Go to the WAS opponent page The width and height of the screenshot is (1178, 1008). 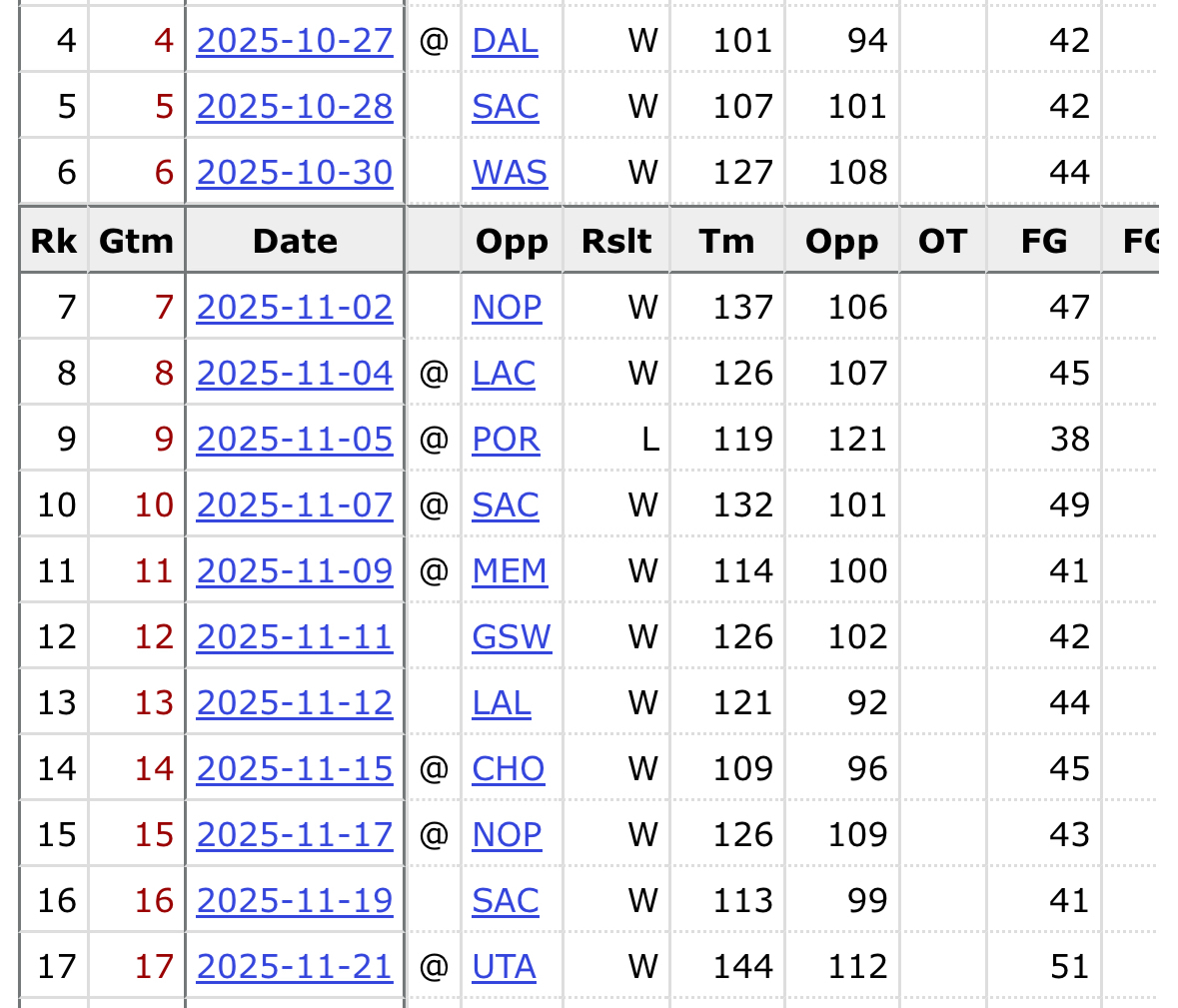point(510,173)
